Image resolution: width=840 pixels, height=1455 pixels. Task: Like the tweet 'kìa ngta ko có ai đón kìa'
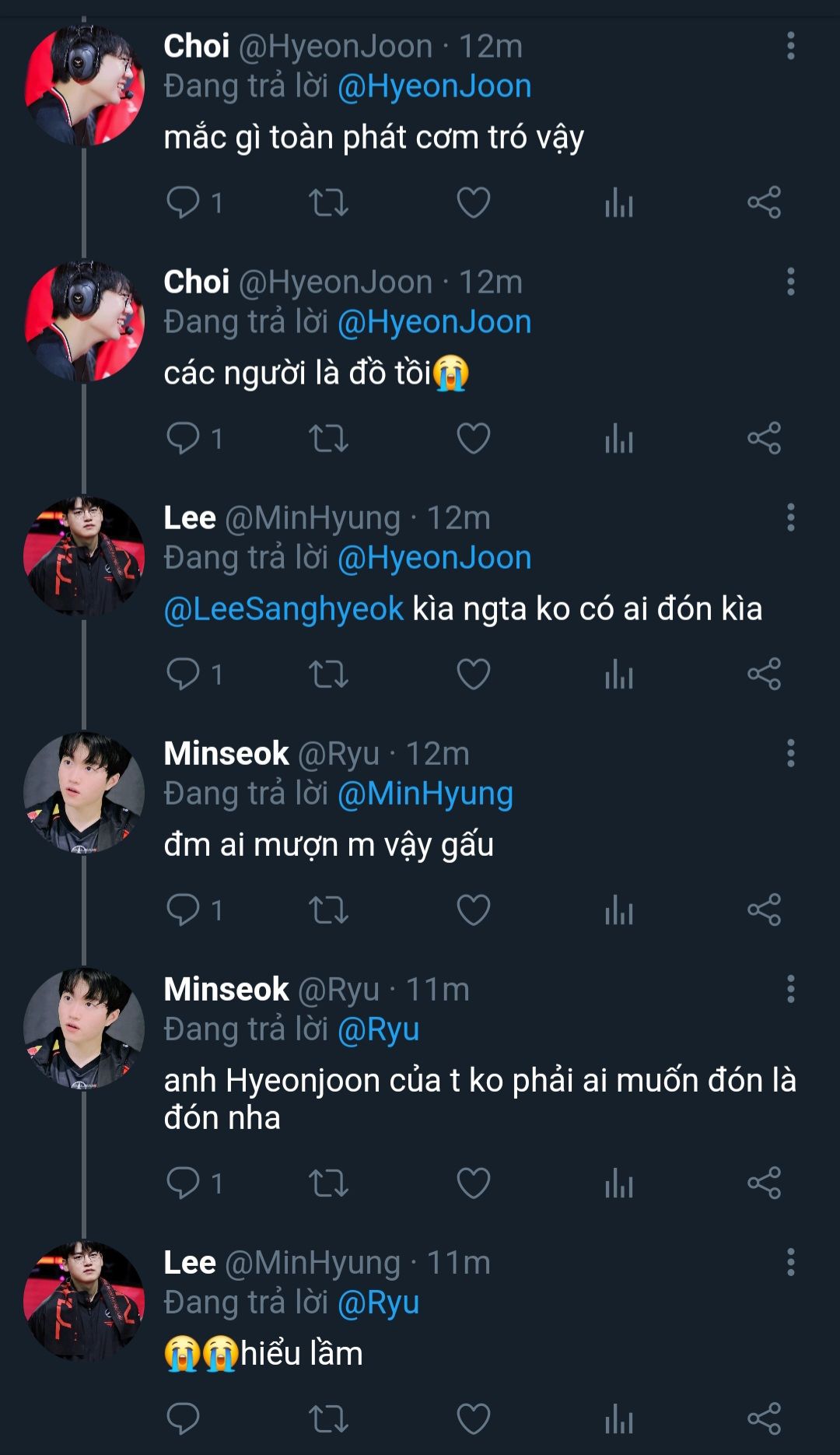point(473,675)
